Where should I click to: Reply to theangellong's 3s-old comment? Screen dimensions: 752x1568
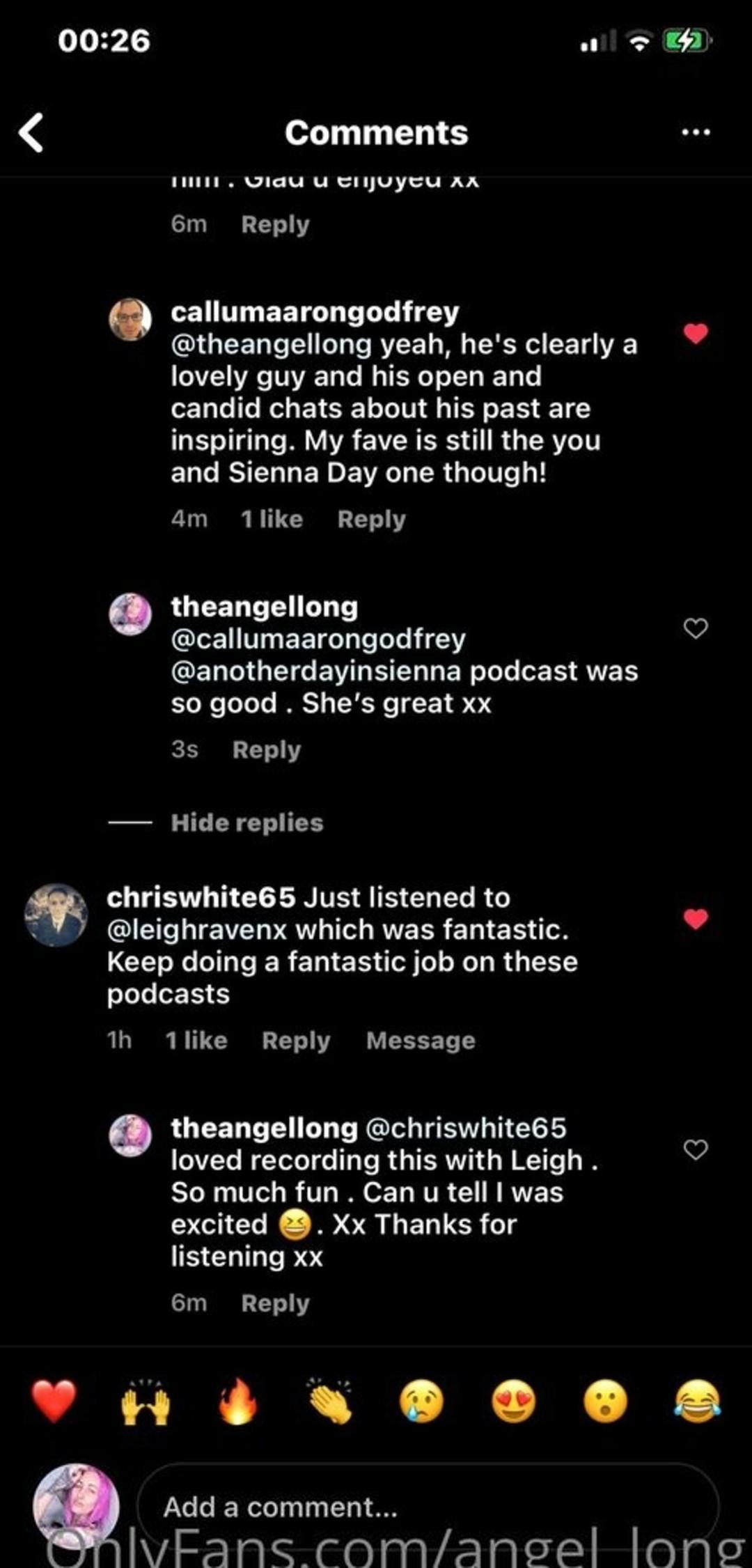267,750
